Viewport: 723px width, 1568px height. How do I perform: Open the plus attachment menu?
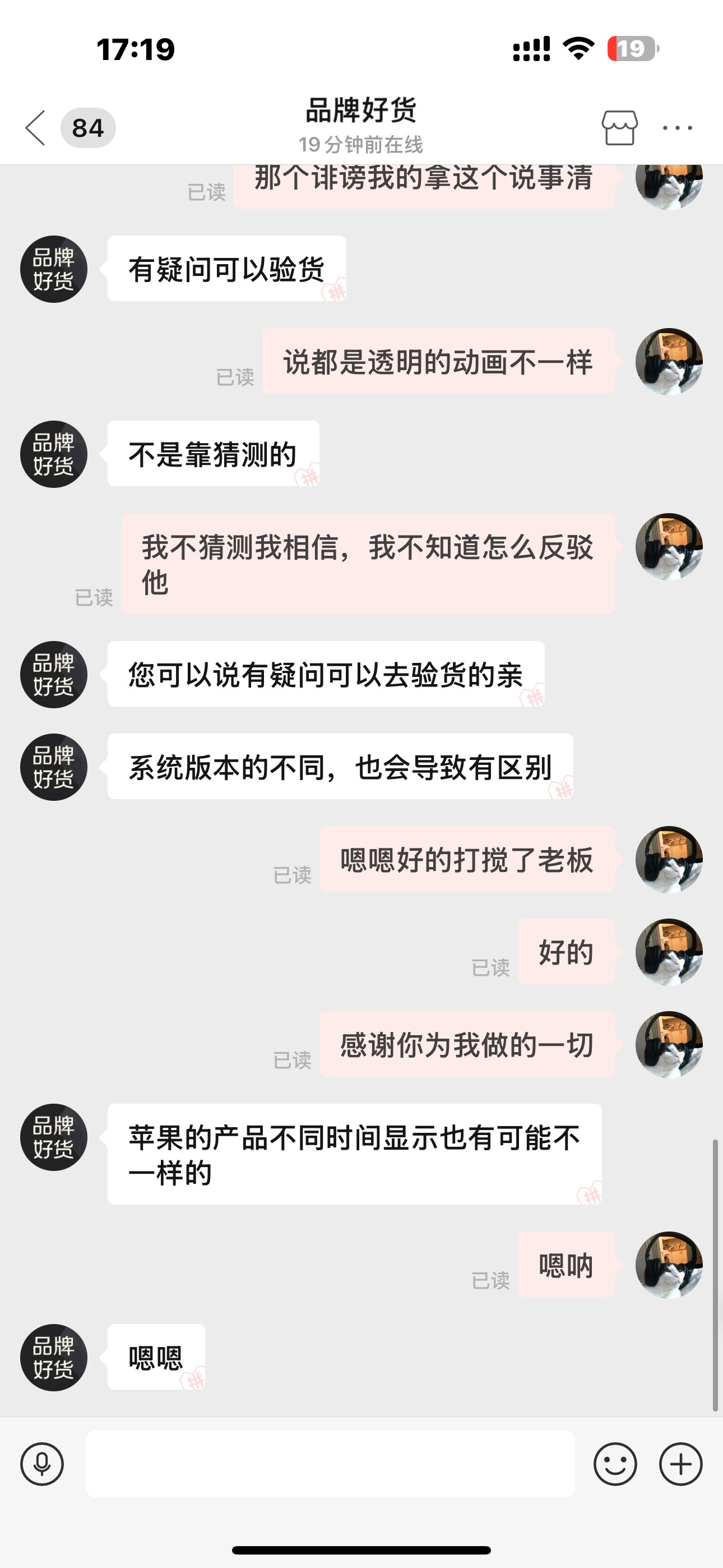[x=681, y=1464]
